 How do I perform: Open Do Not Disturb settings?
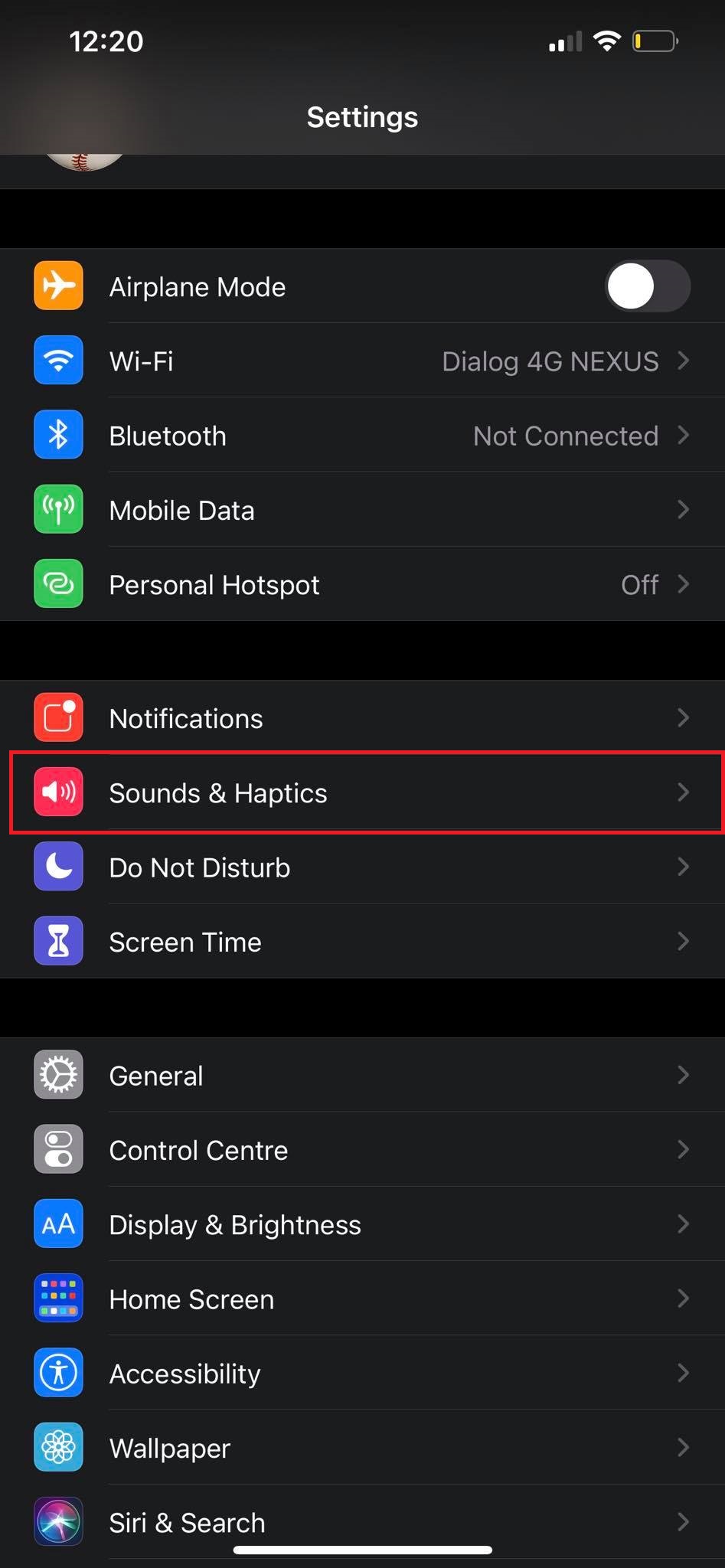[x=362, y=867]
